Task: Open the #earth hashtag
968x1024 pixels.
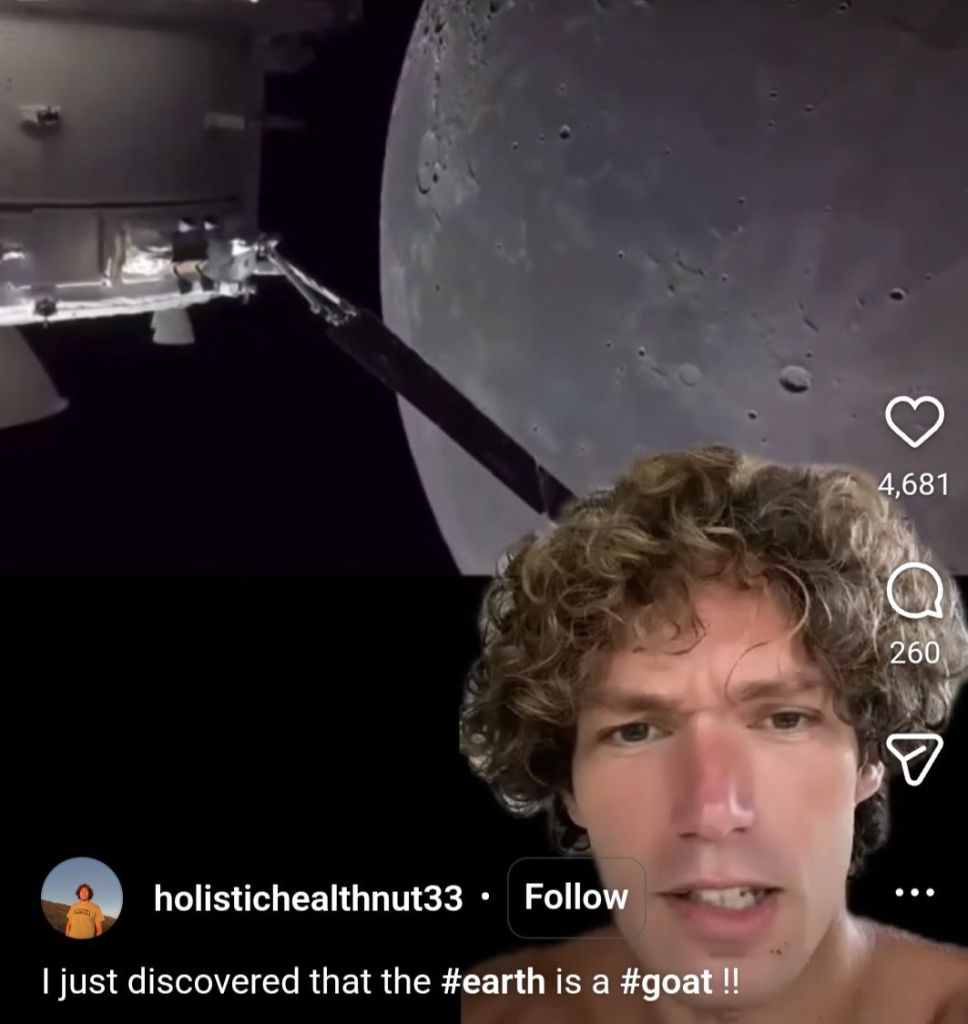Action: point(493,980)
